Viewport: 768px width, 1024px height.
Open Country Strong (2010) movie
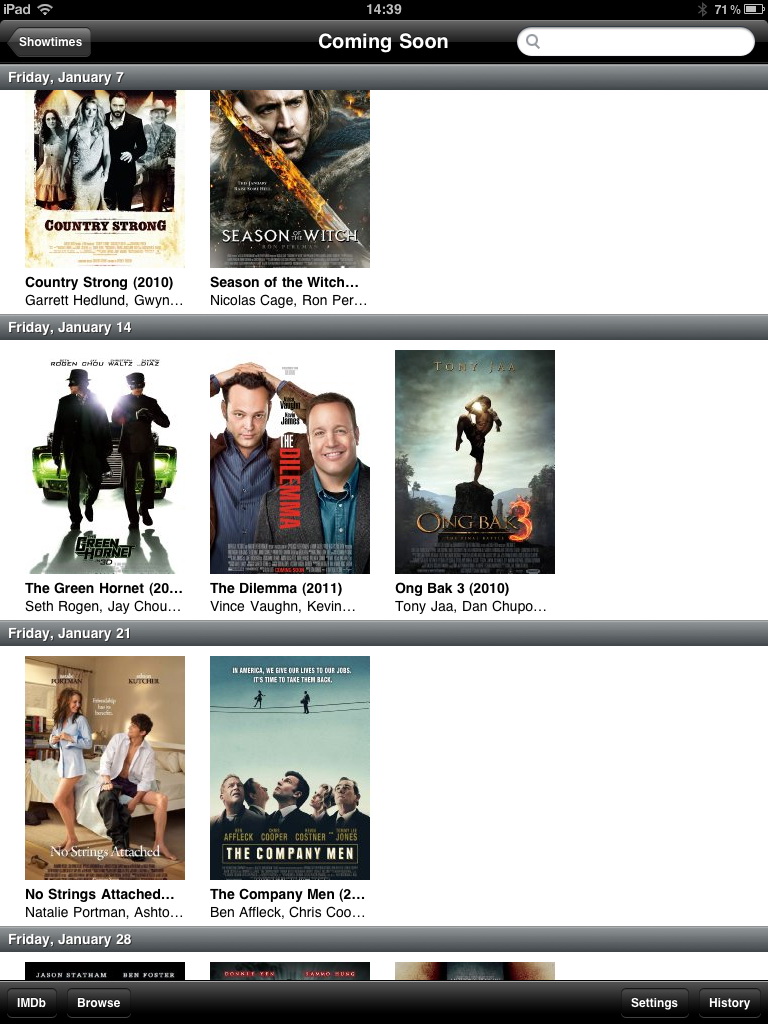[105, 180]
